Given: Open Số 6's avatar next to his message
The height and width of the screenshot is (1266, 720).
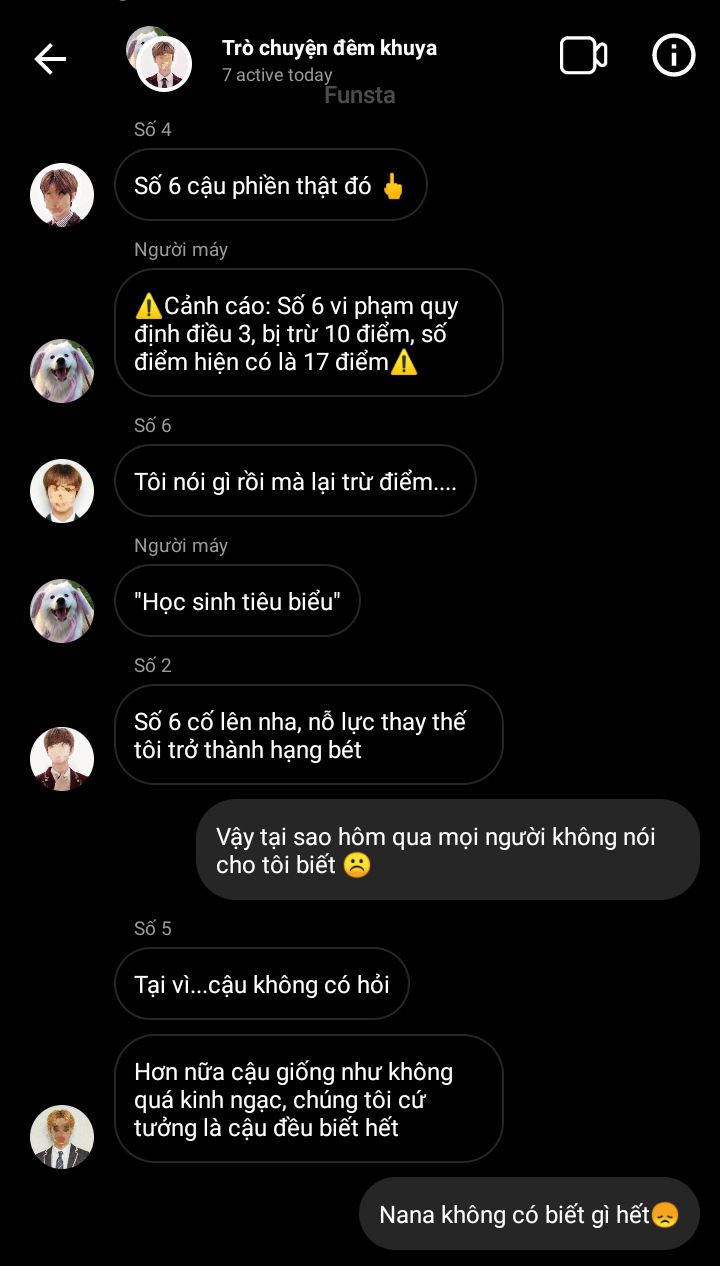Looking at the screenshot, I should 62,491.
